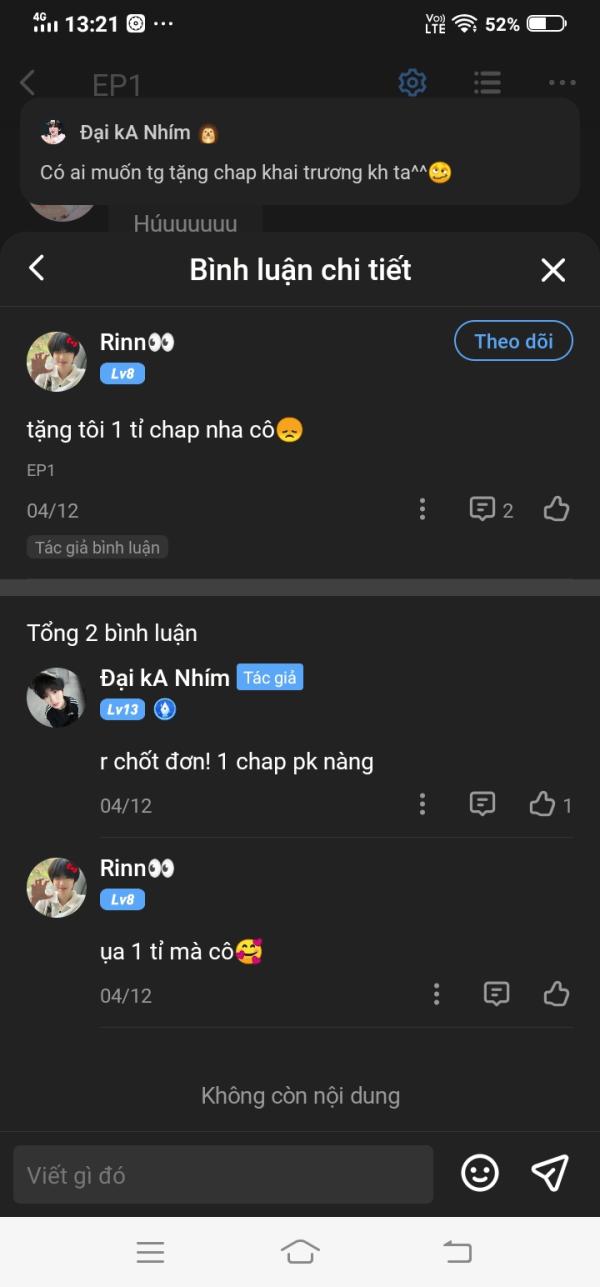This screenshot has height=1287, width=600.
Task: Tap the Viết gì đó comment field
Action: click(223, 1175)
